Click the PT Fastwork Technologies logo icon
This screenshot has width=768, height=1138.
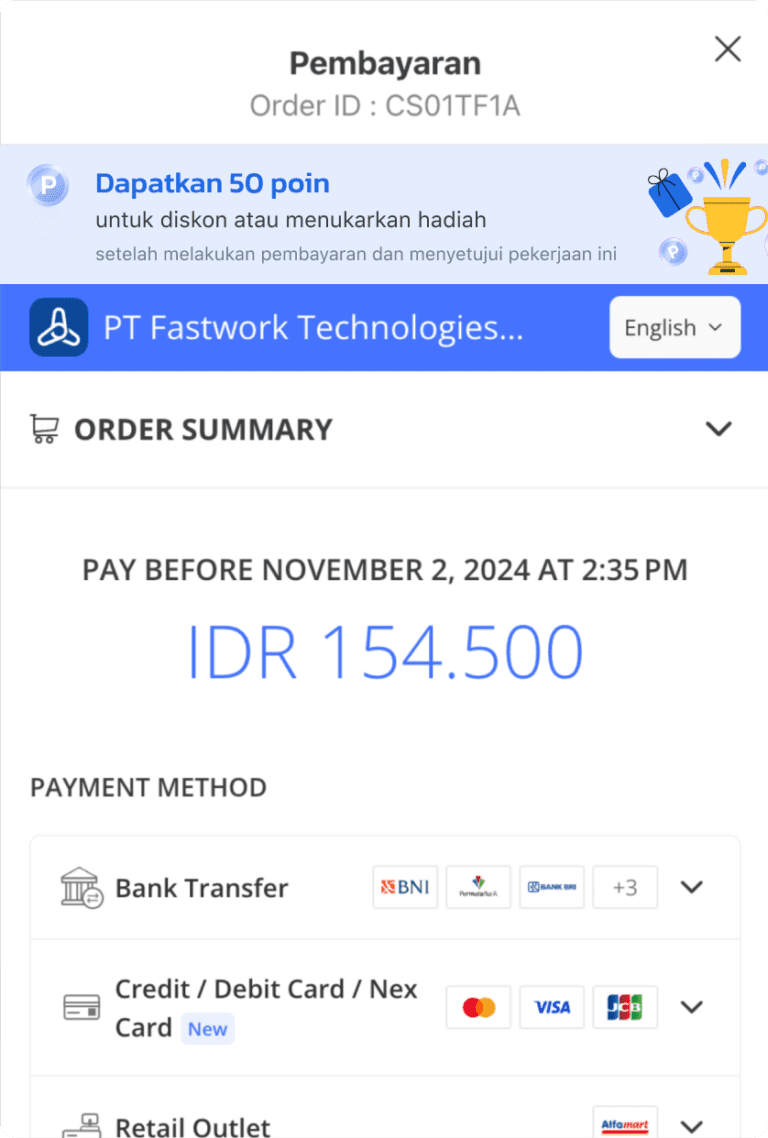coord(59,327)
